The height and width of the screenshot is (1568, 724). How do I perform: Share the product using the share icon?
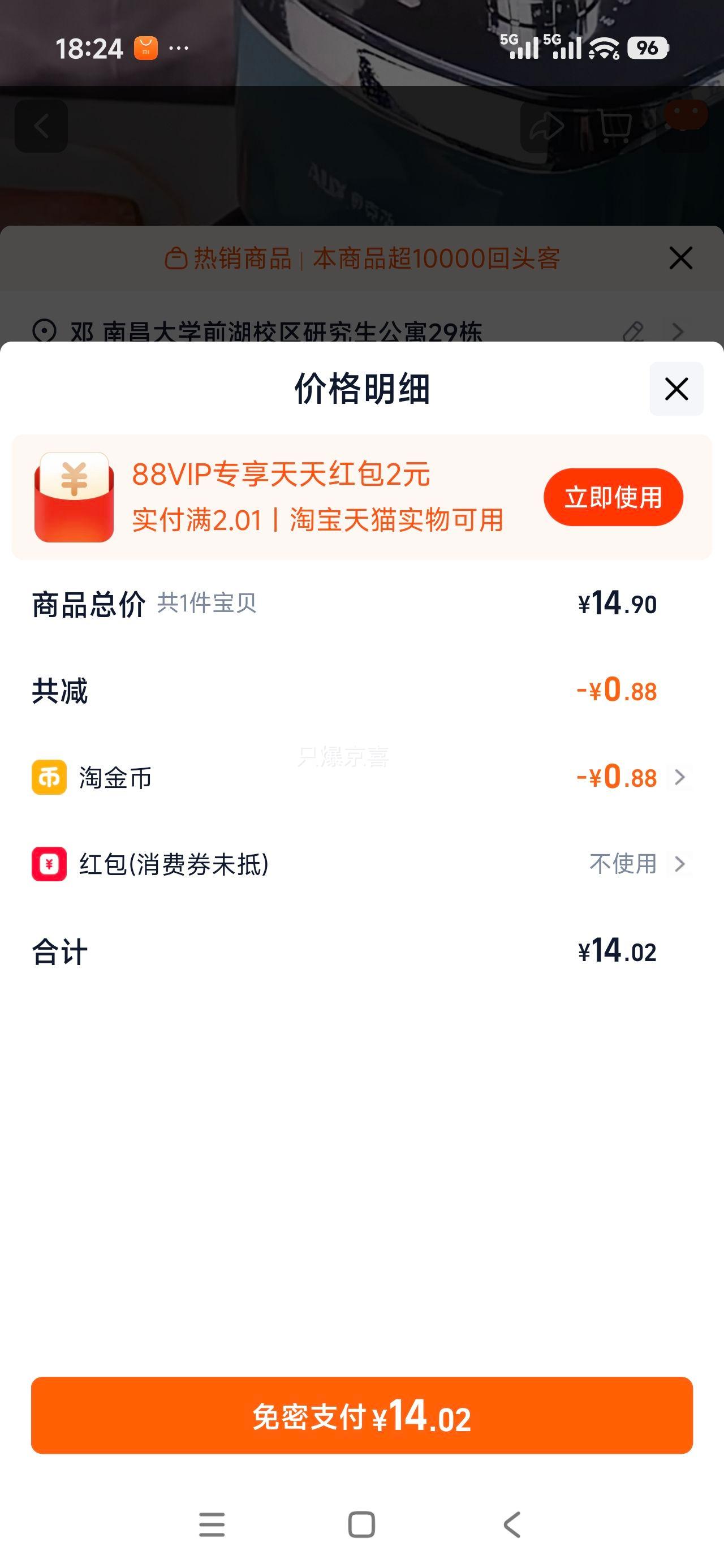tap(547, 126)
